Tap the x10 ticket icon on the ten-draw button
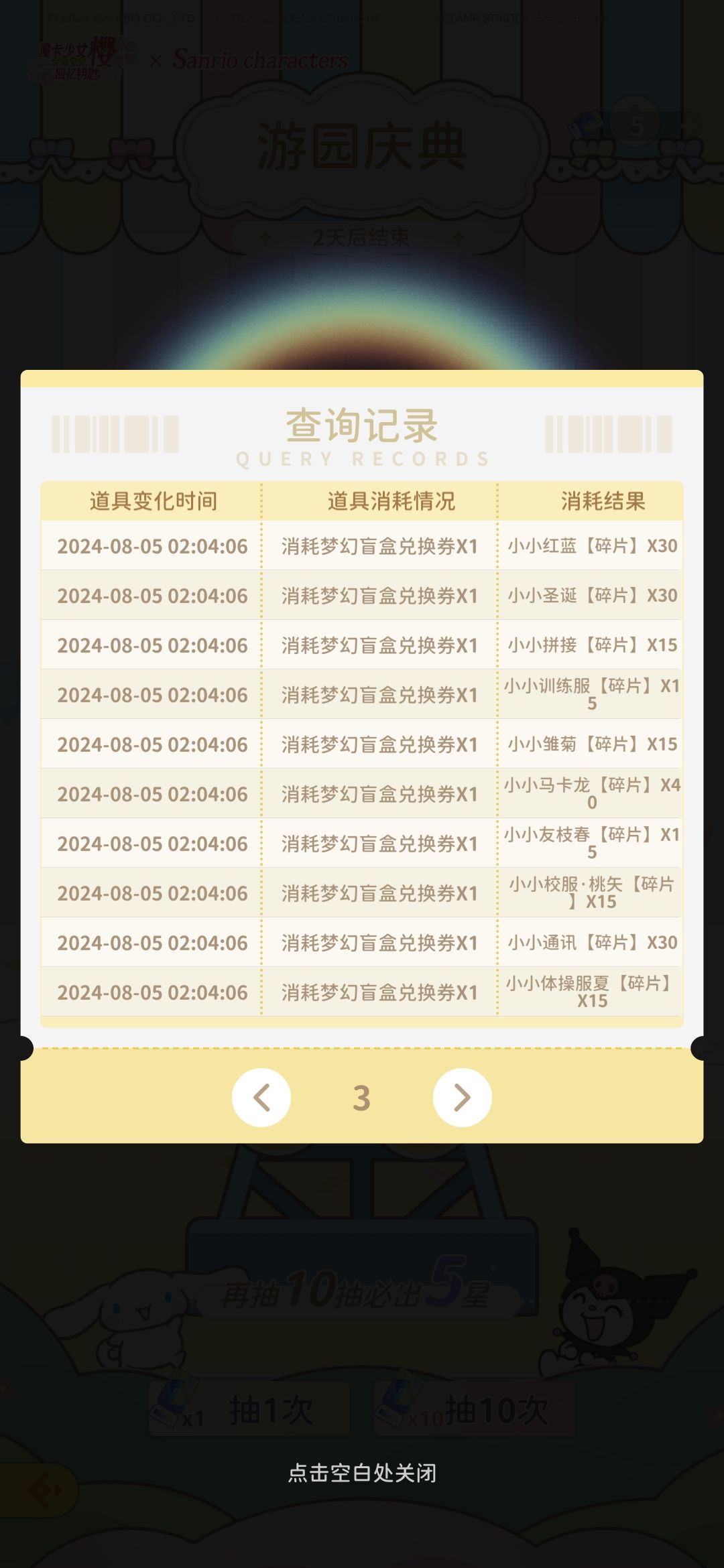 [x=399, y=1400]
